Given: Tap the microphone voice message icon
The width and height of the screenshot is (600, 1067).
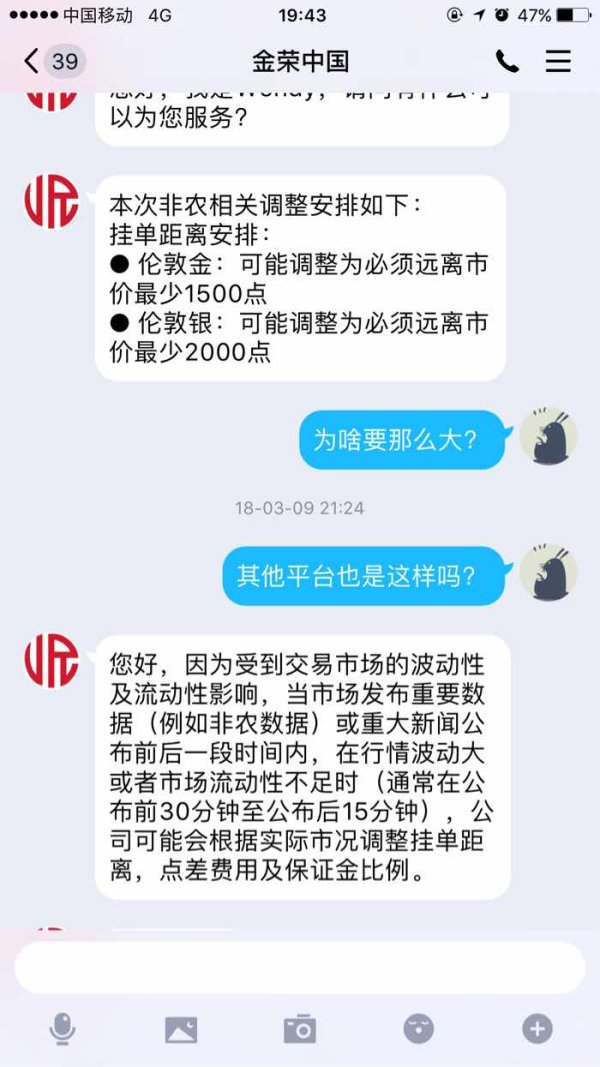Looking at the screenshot, I should (x=62, y=1029).
